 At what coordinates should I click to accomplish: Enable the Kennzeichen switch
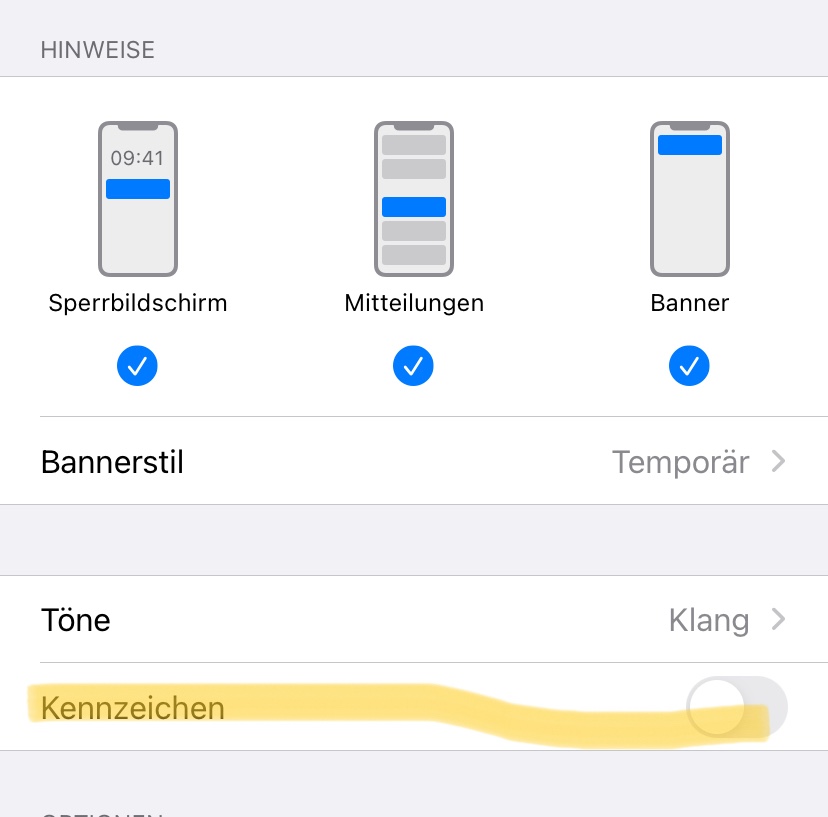[x=737, y=707]
